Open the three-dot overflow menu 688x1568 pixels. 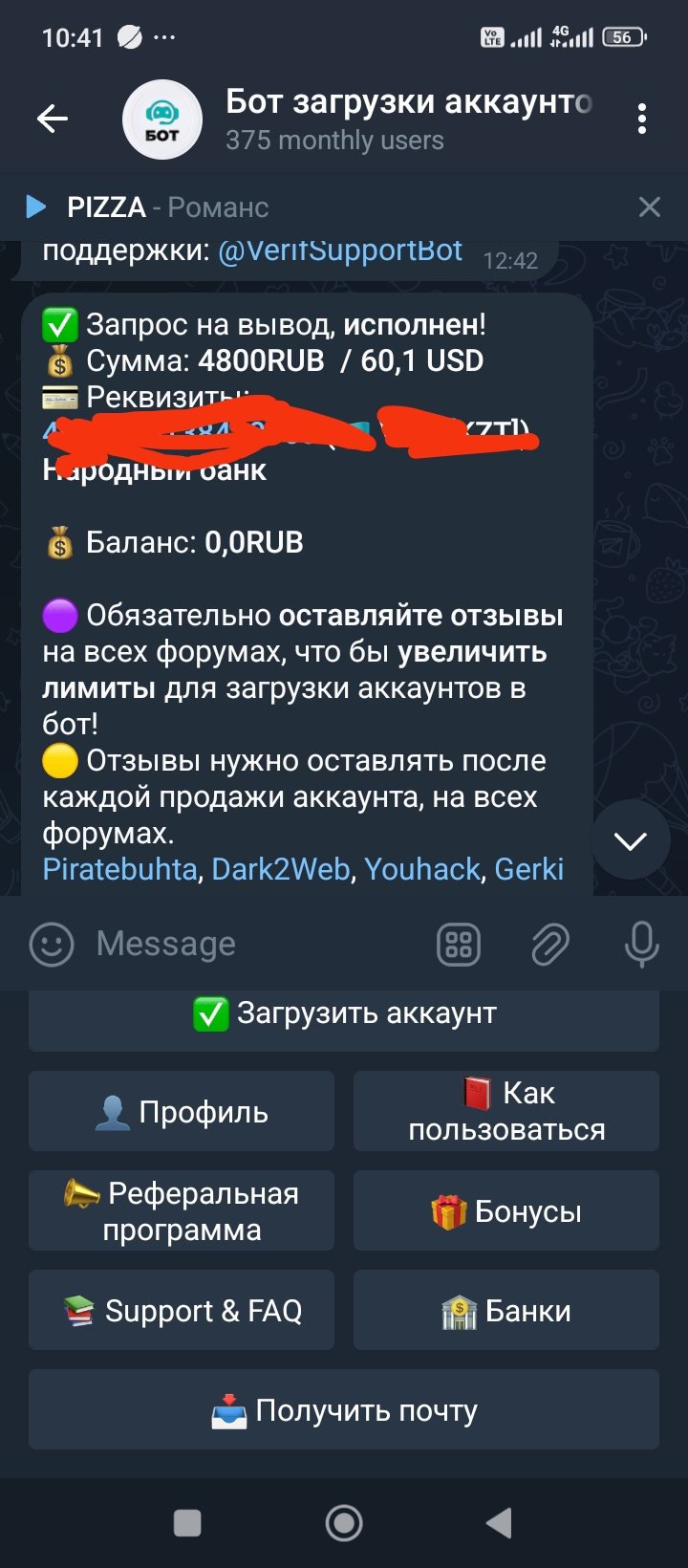(x=642, y=119)
